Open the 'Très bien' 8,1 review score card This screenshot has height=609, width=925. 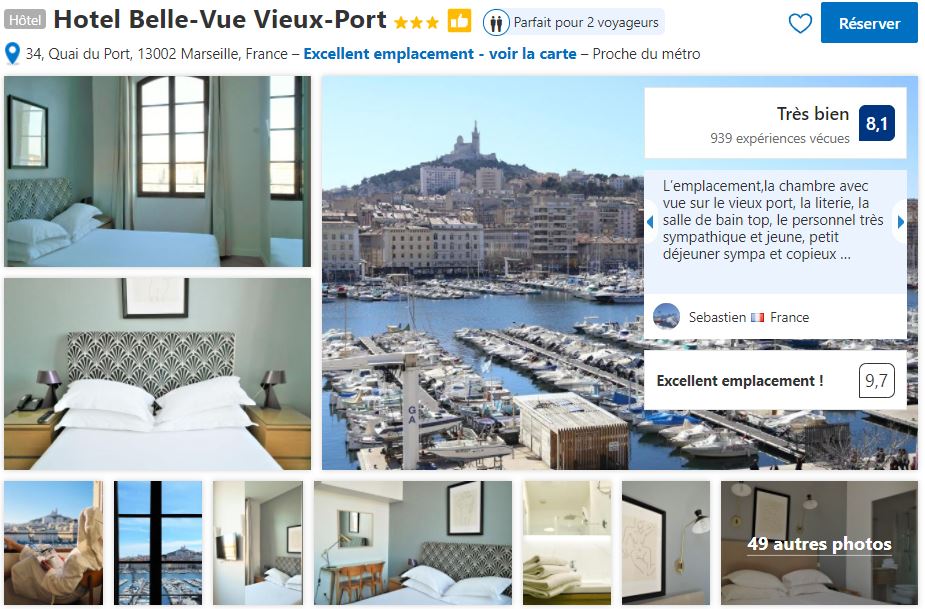(x=775, y=123)
